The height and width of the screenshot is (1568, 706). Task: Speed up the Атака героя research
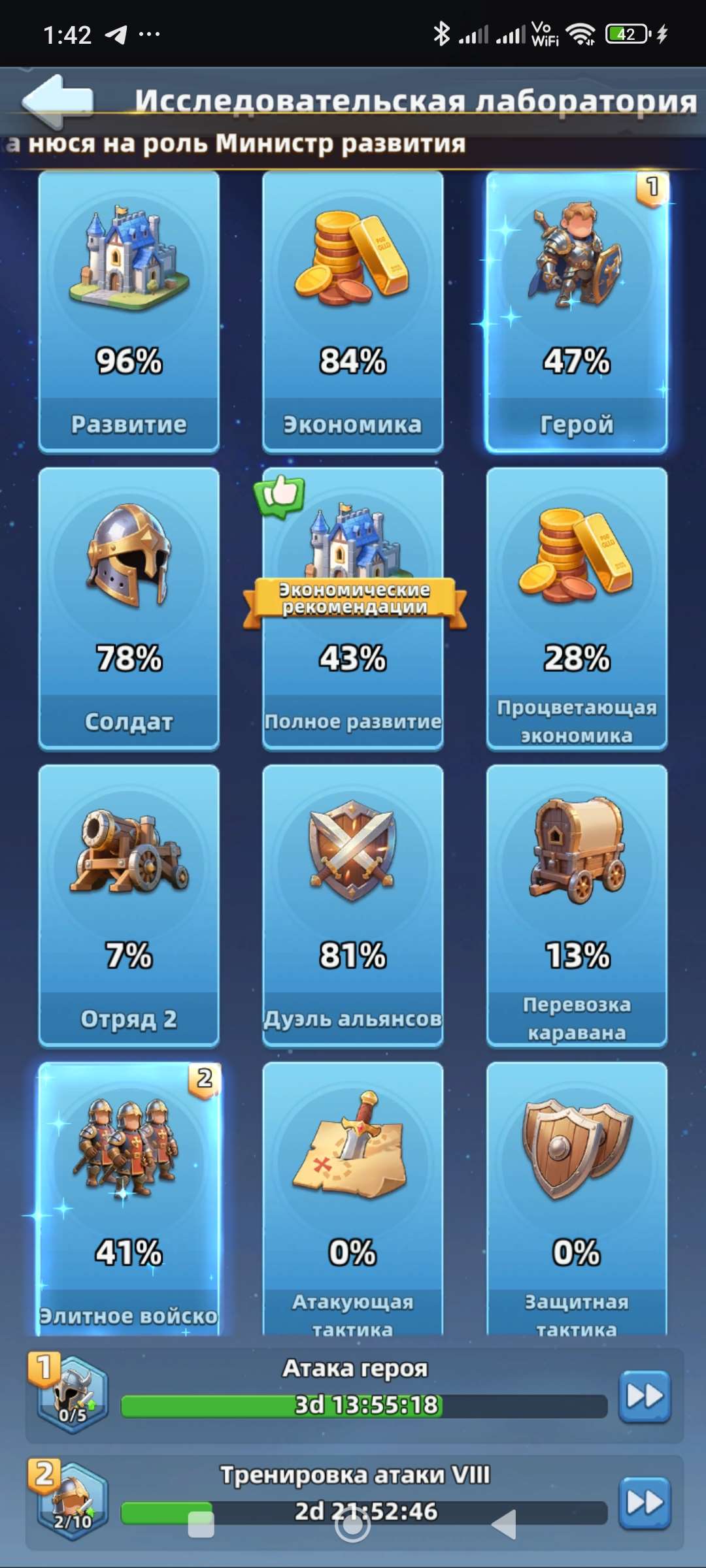(645, 1396)
